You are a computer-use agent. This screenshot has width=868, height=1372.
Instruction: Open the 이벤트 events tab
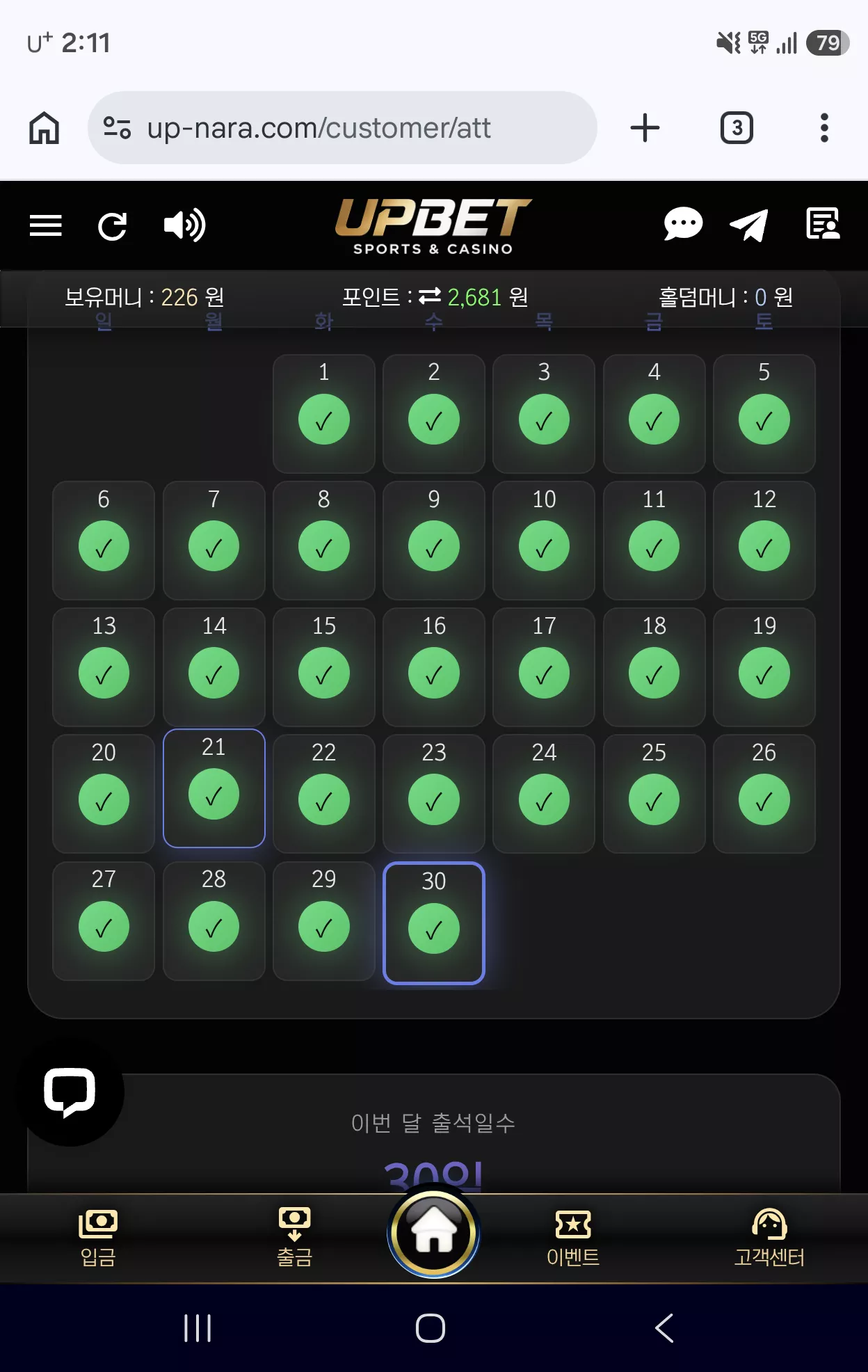(573, 1238)
